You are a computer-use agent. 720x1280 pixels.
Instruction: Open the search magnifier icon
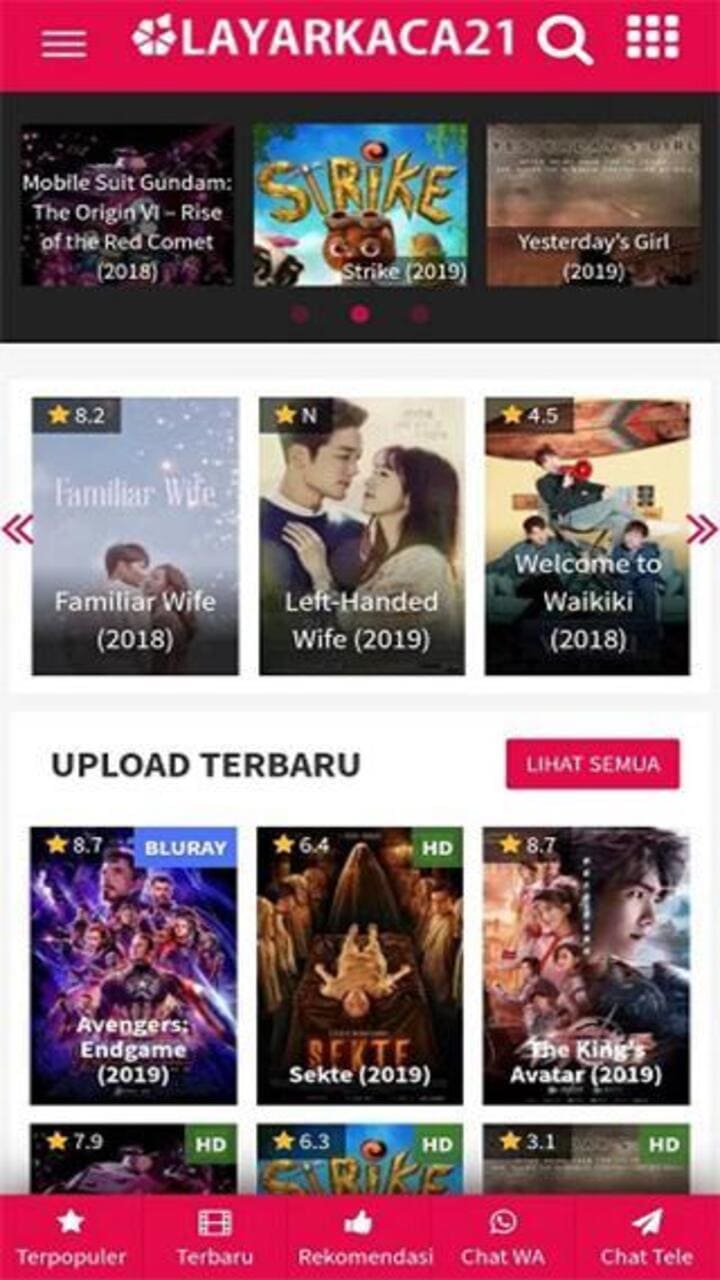coord(565,40)
